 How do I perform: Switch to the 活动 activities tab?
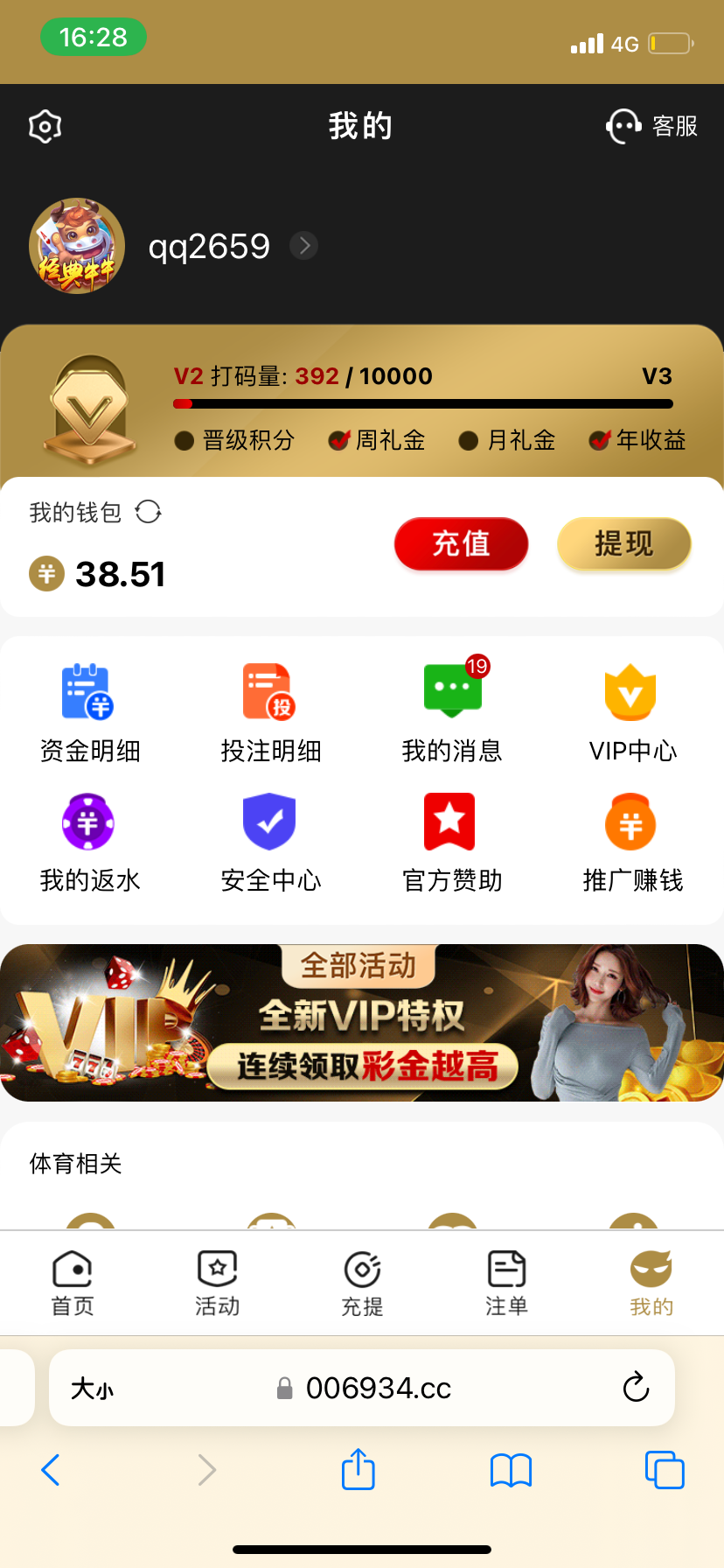(x=217, y=1283)
